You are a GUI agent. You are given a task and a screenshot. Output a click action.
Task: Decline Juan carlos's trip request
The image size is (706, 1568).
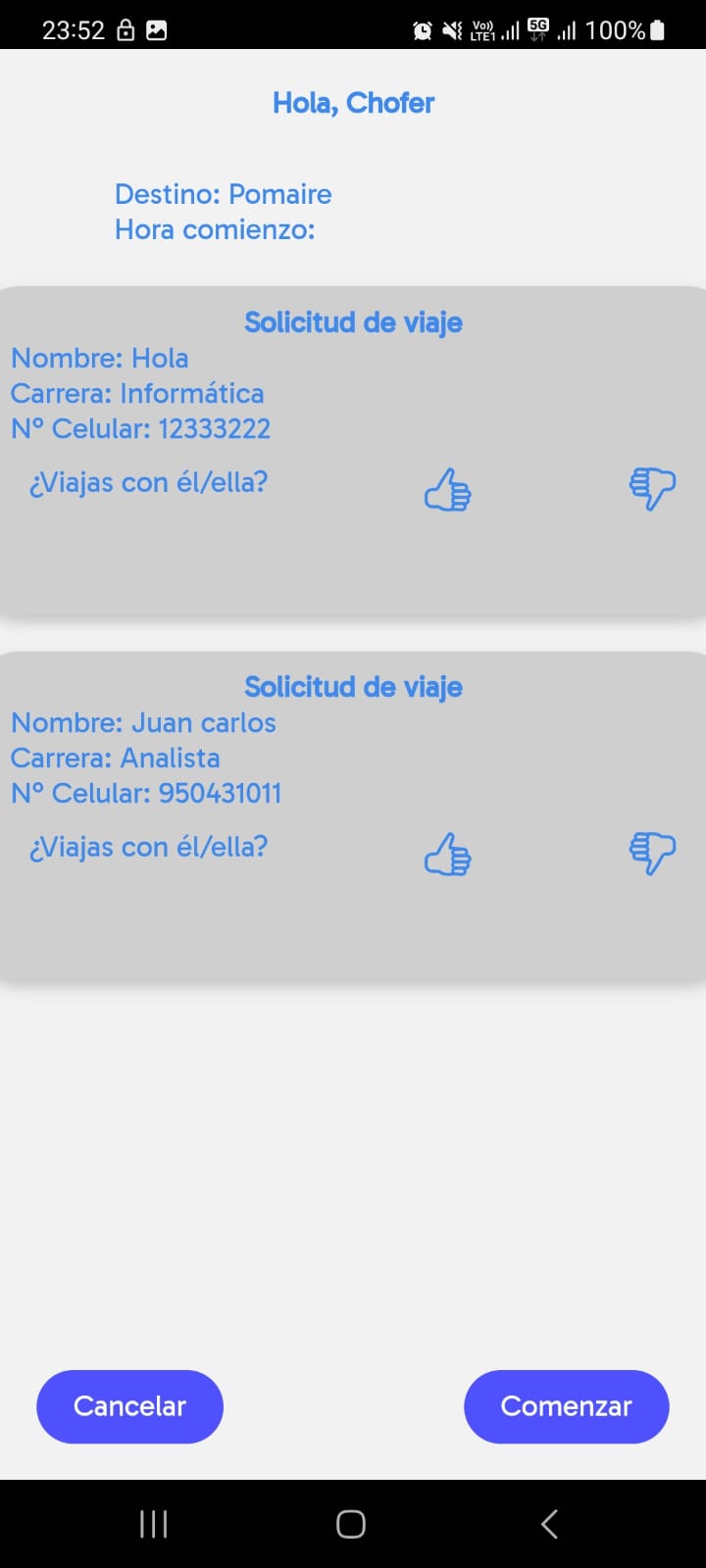point(652,853)
